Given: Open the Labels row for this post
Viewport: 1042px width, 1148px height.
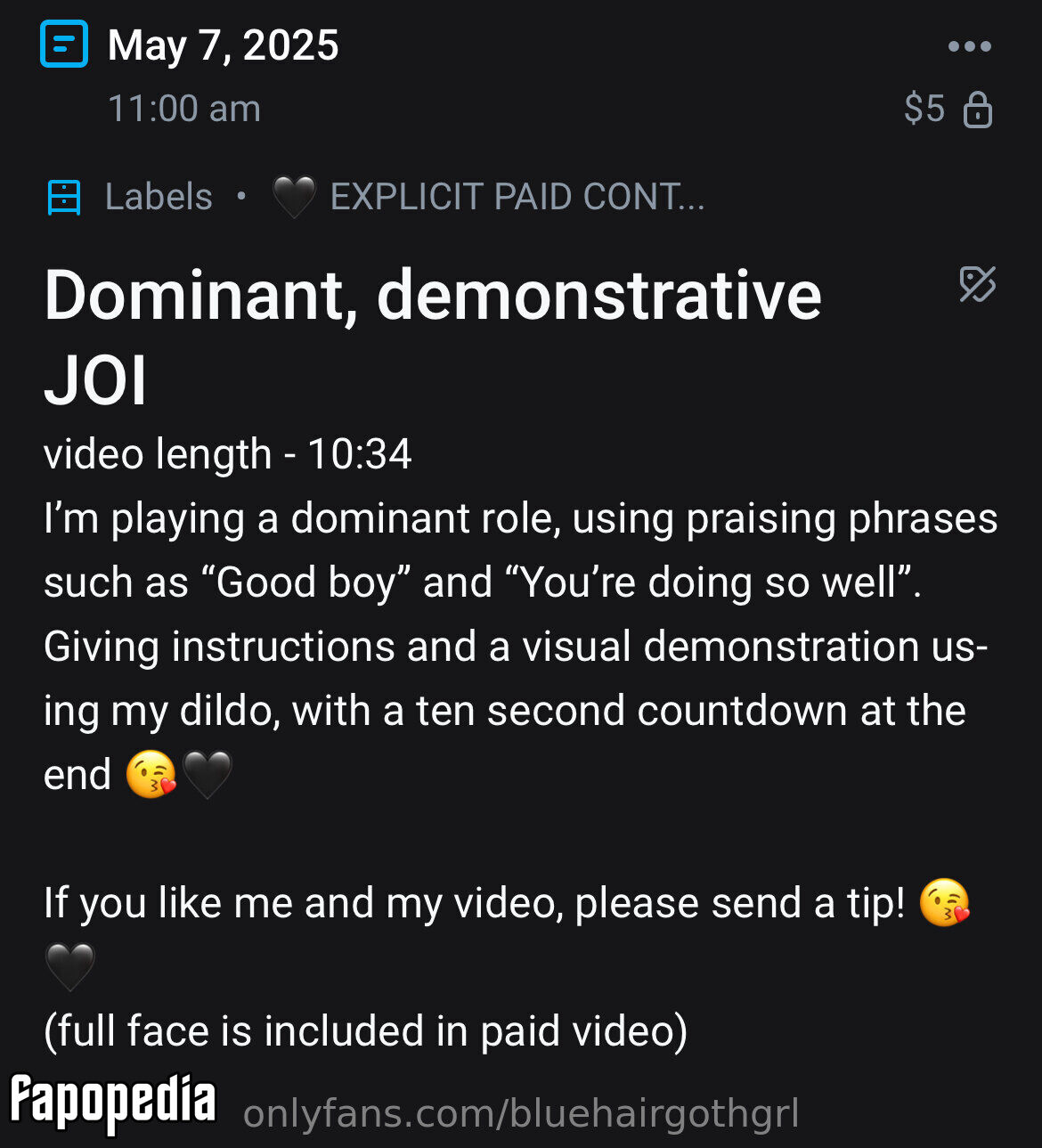Looking at the screenshot, I should click(375, 197).
